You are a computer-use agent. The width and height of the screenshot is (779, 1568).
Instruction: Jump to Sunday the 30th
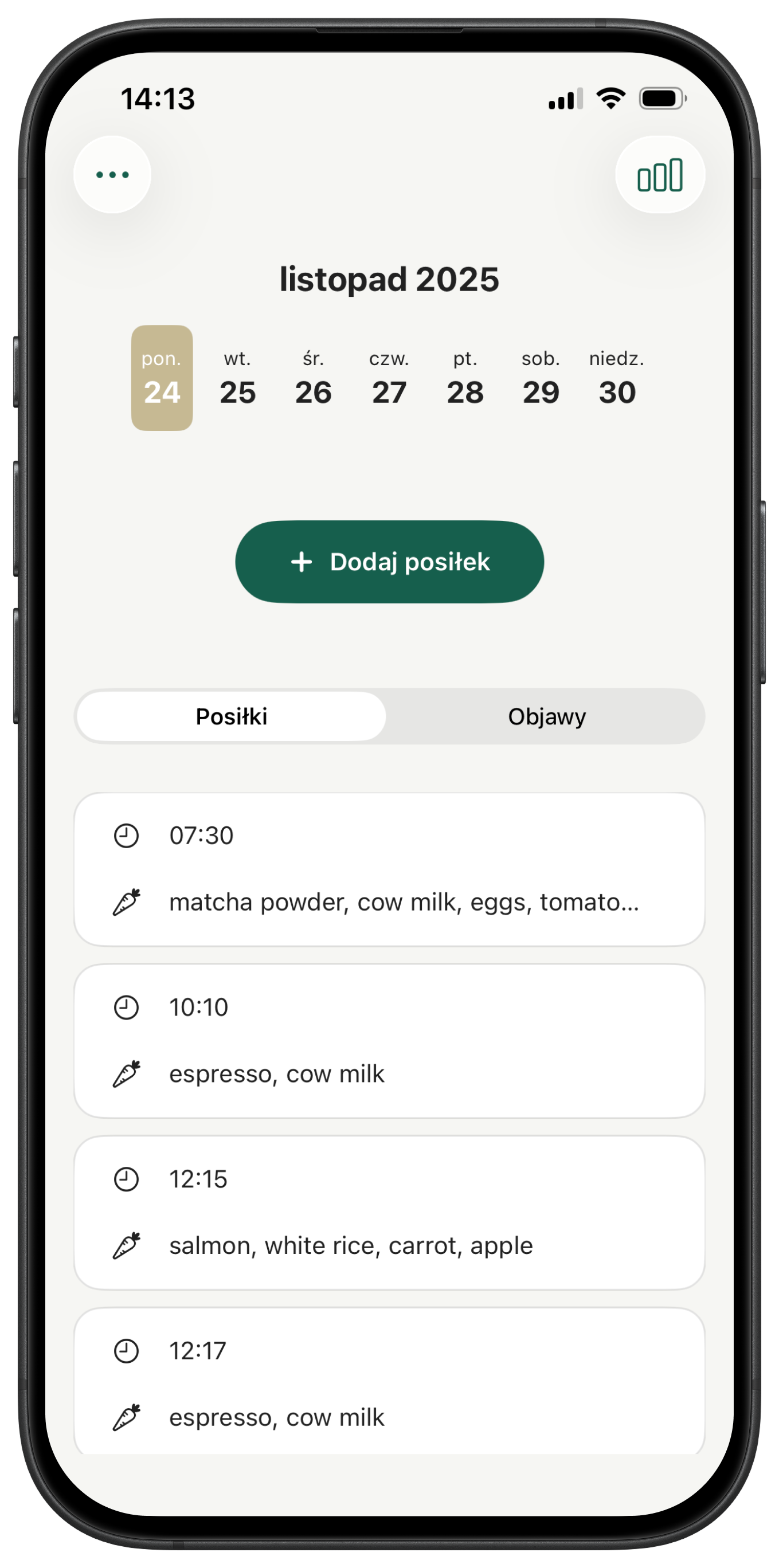617,378
